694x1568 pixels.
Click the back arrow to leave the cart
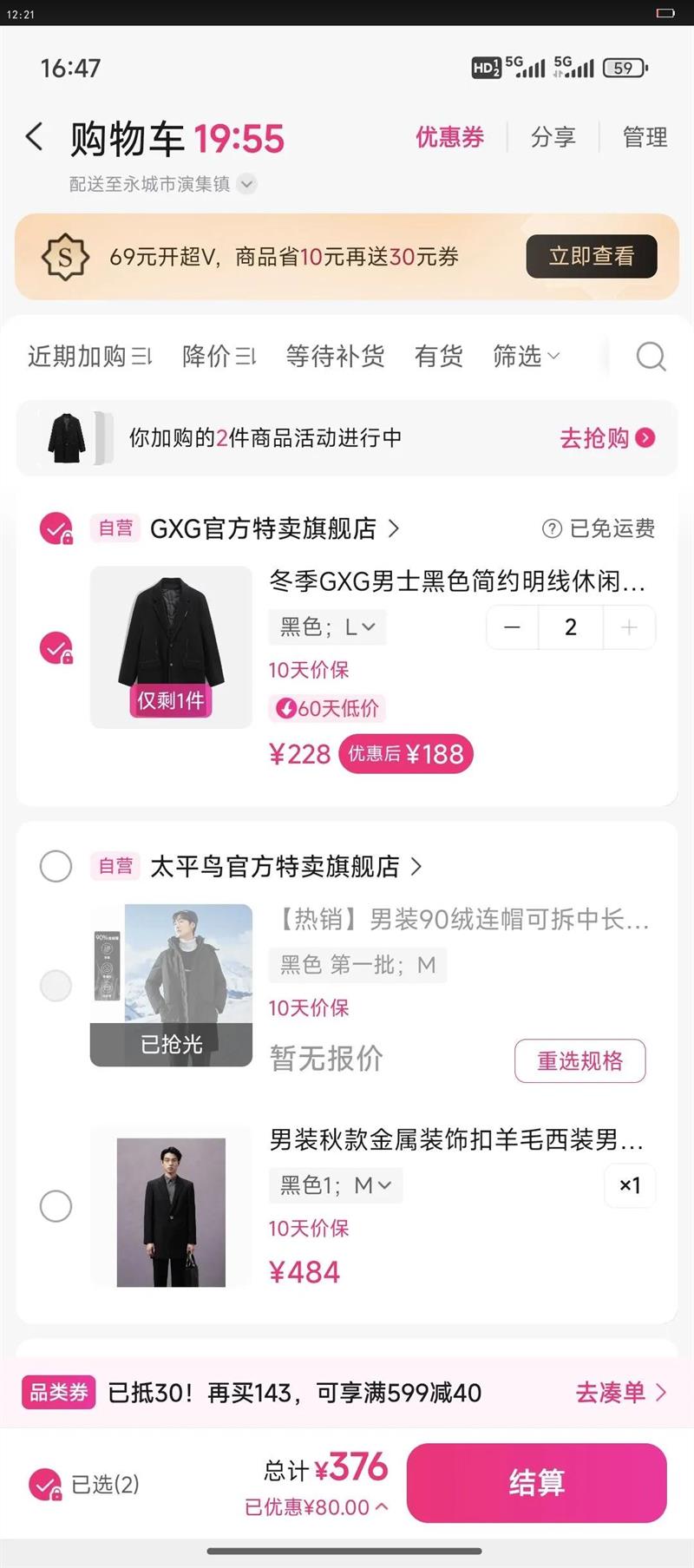33,136
